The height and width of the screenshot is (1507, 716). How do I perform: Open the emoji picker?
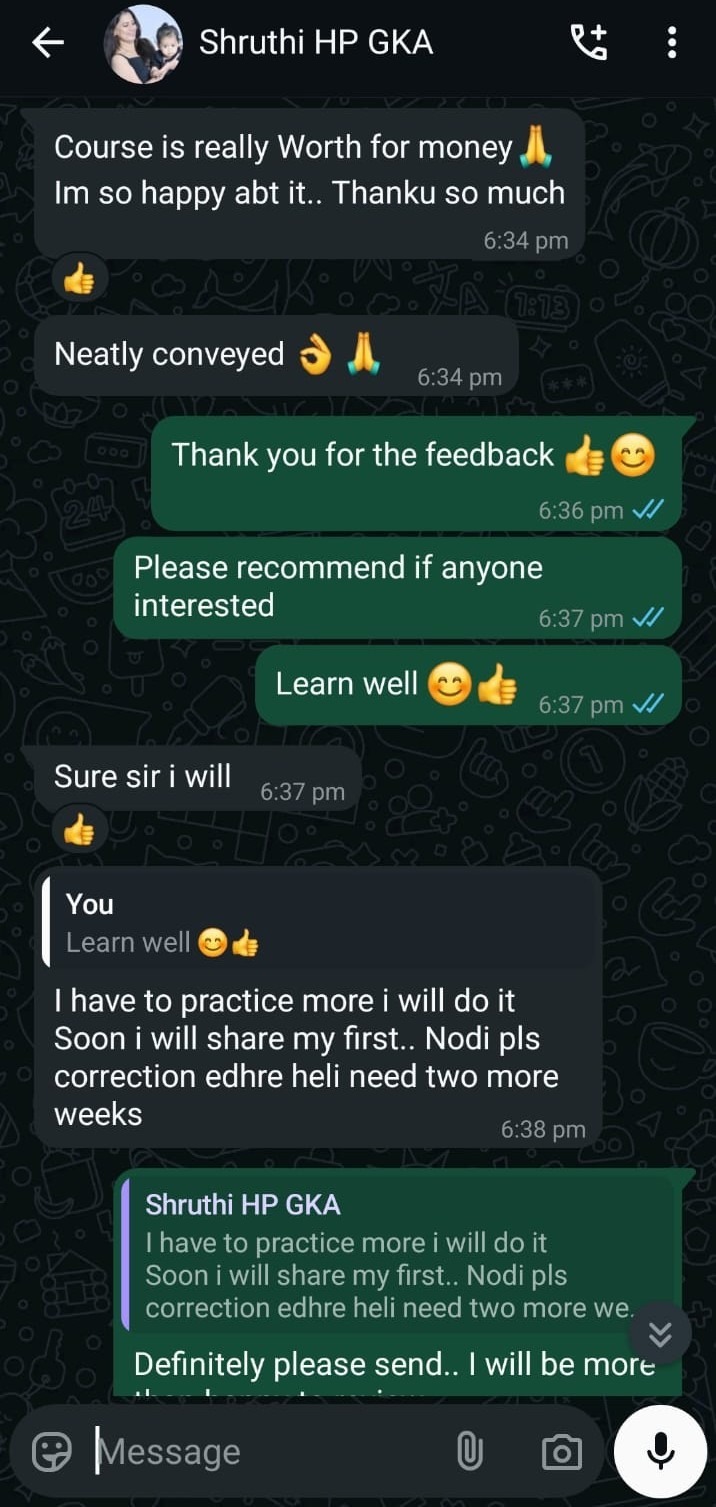coord(52,1451)
